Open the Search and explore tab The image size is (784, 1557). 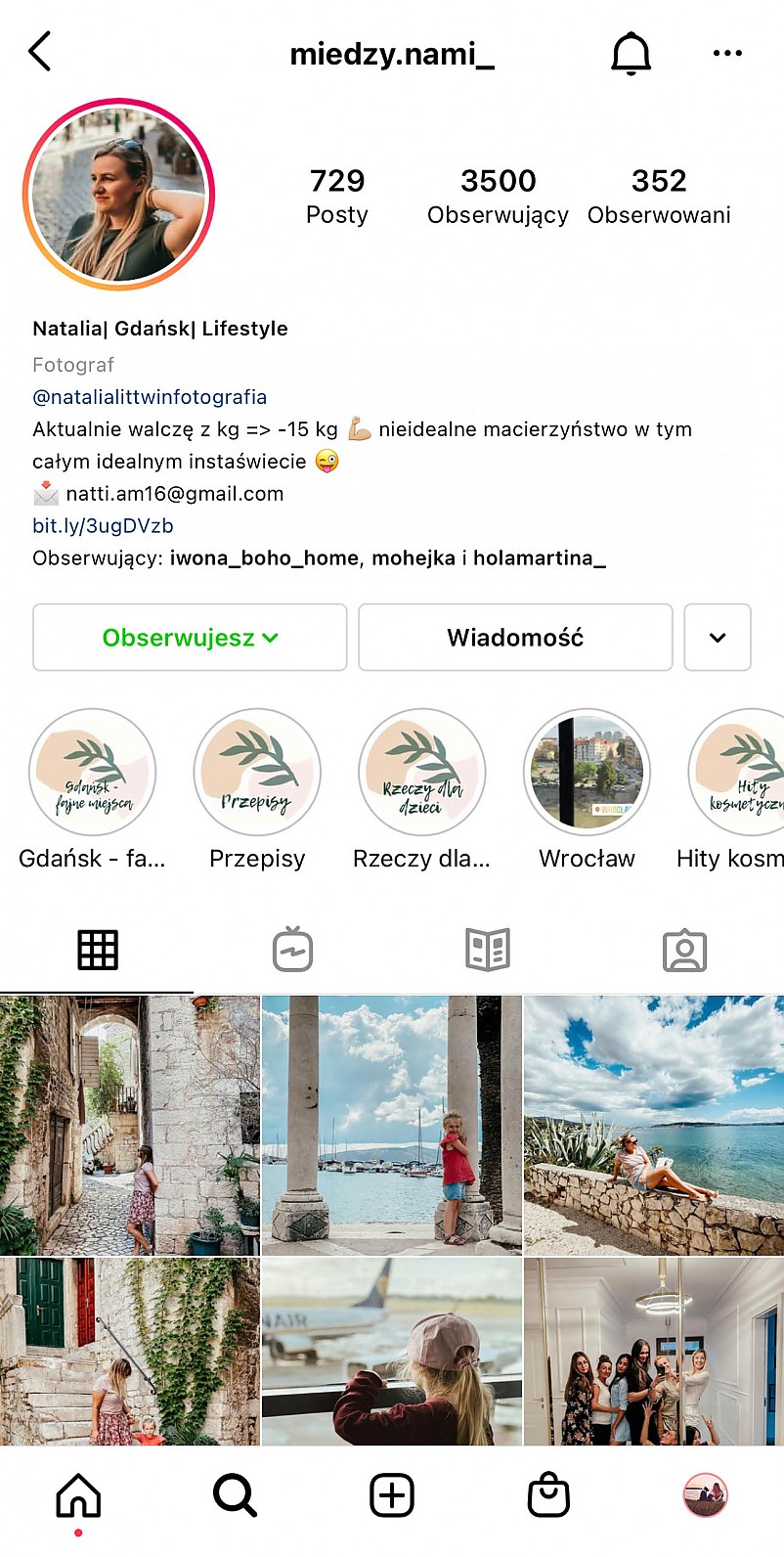click(235, 1495)
